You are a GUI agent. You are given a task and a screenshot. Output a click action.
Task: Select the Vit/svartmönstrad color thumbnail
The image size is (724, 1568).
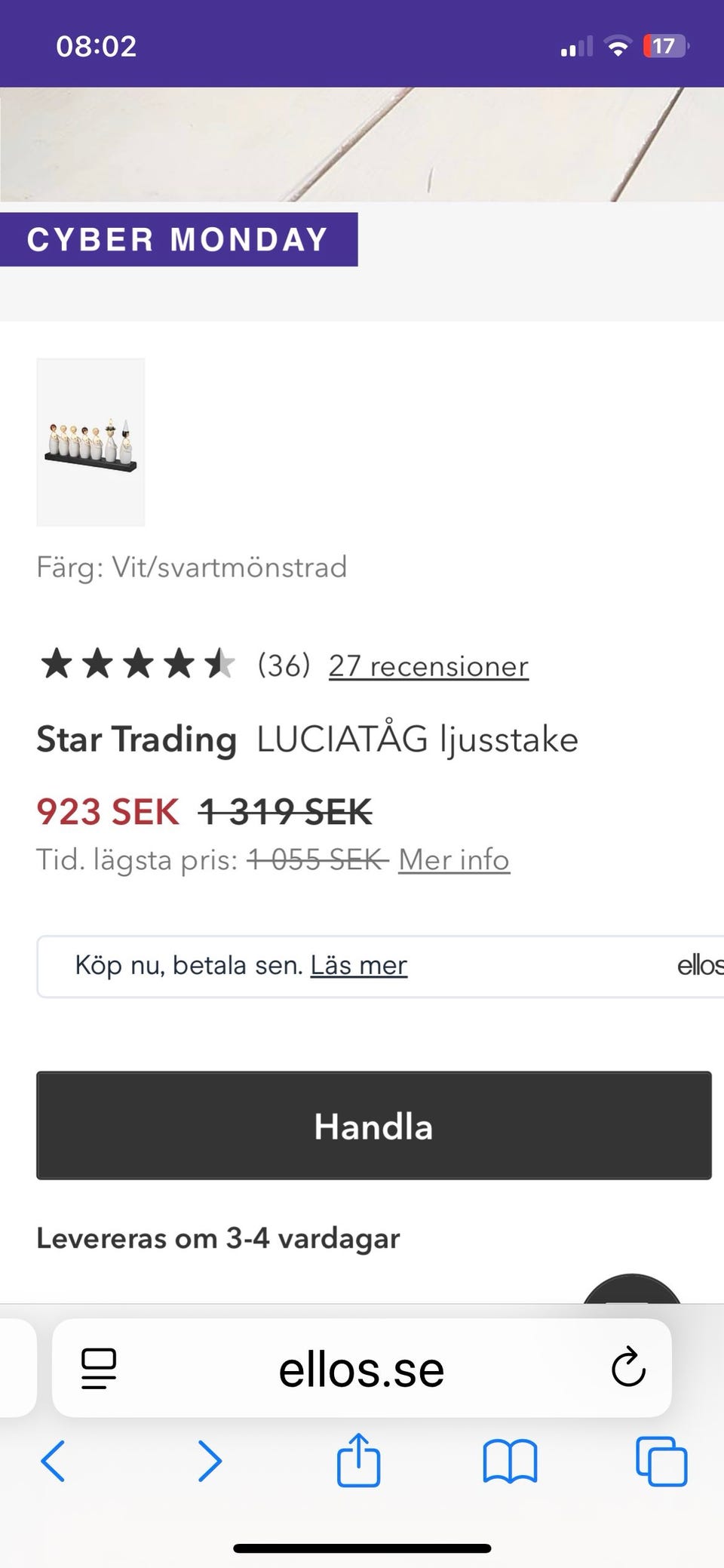pyautogui.click(x=90, y=442)
